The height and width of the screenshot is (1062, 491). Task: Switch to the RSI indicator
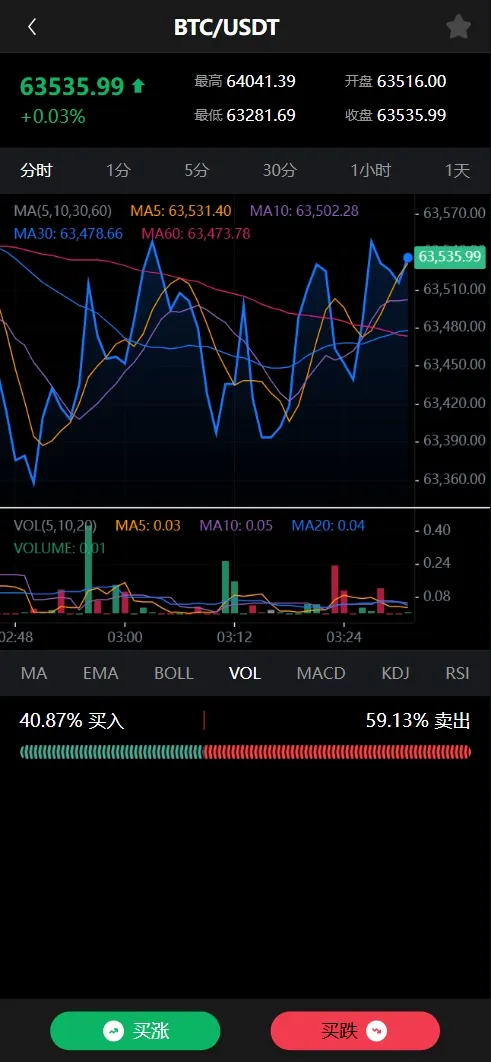coord(457,673)
